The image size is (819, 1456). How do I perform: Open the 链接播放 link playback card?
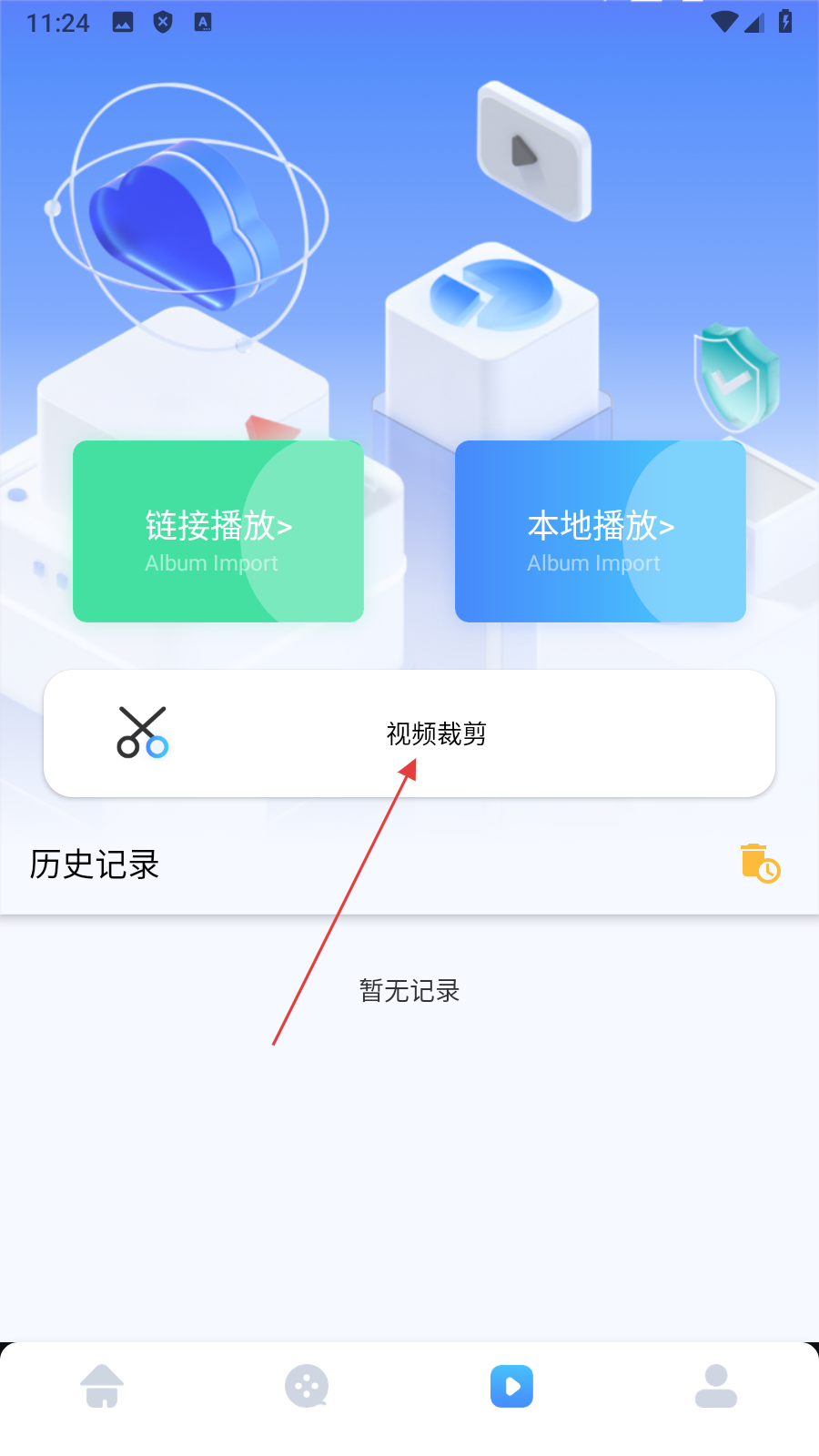[x=218, y=531]
